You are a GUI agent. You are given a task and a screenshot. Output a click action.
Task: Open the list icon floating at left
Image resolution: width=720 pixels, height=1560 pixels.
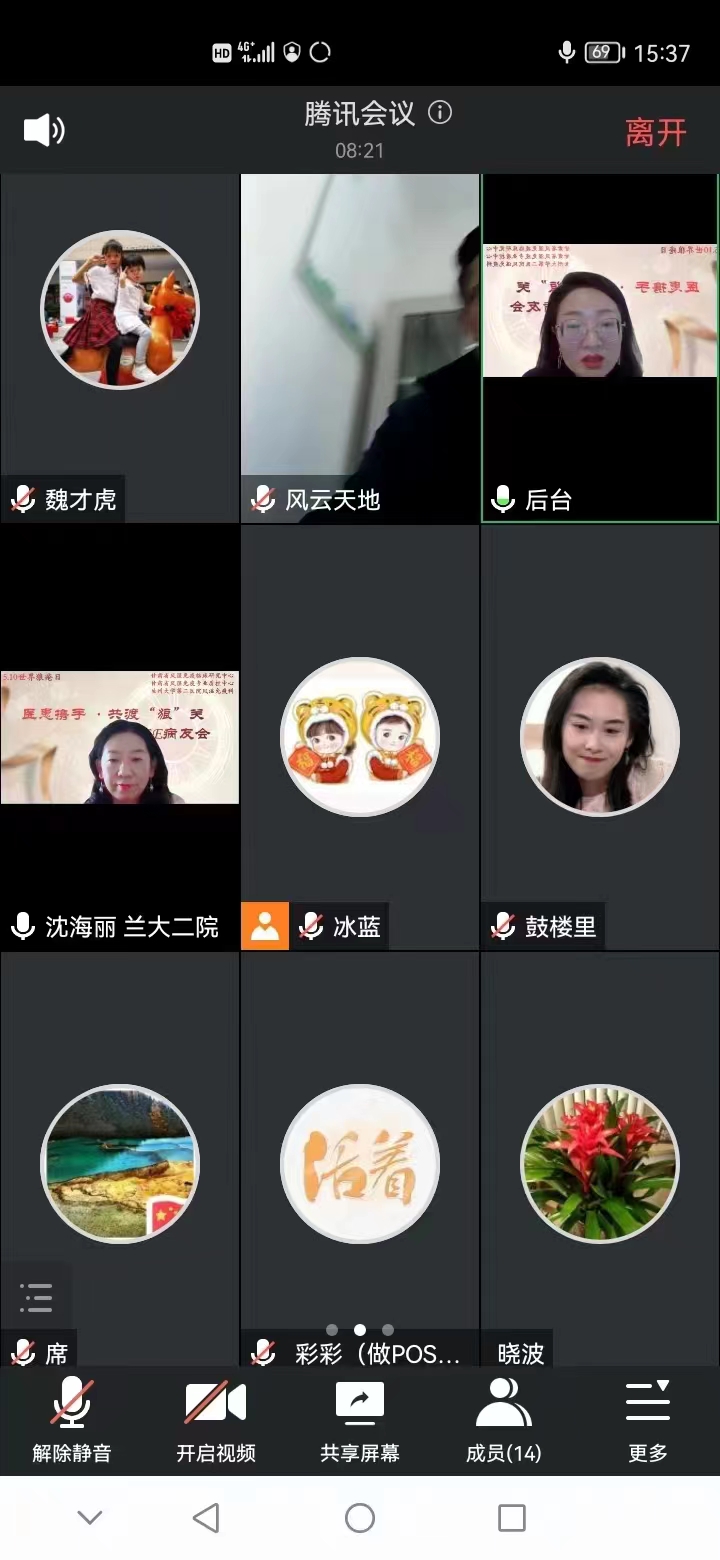36,1298
